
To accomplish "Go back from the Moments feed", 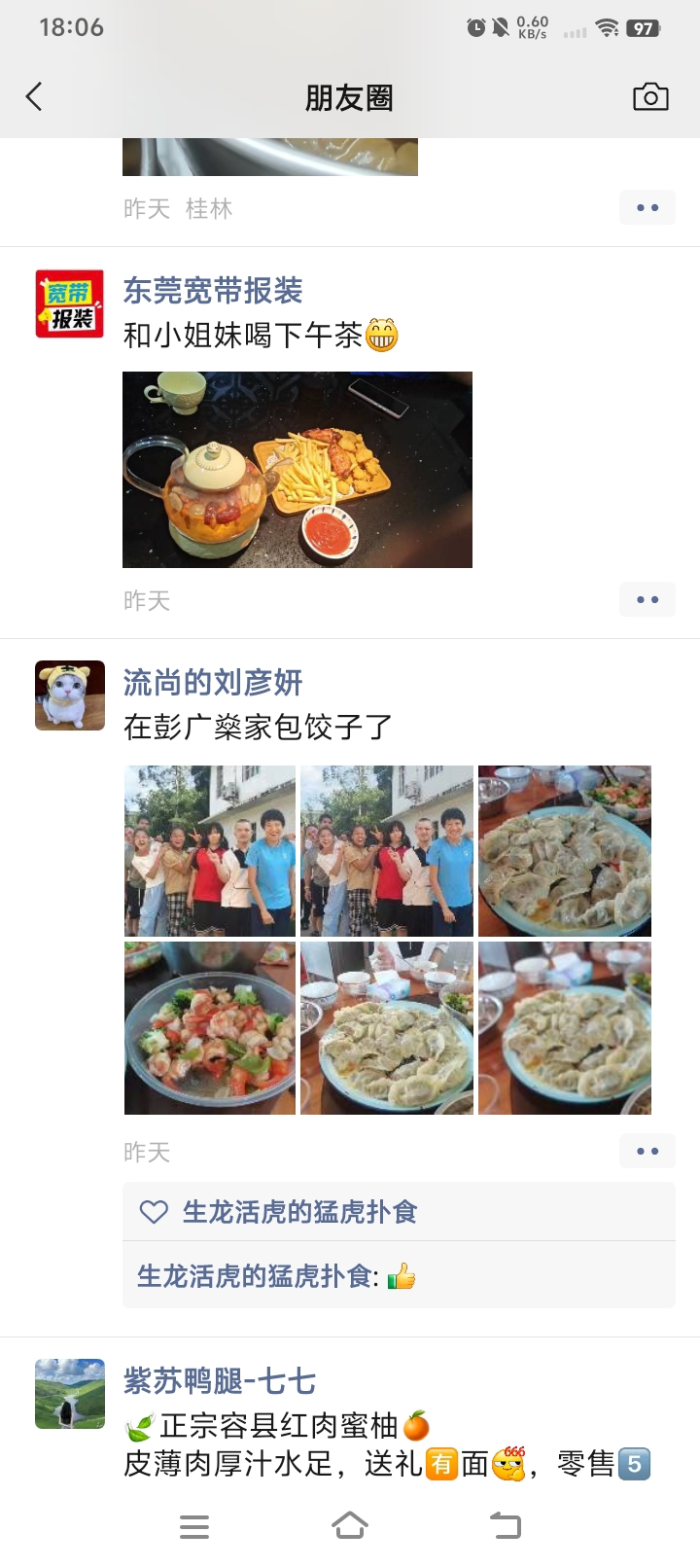I will coord(34,96).
